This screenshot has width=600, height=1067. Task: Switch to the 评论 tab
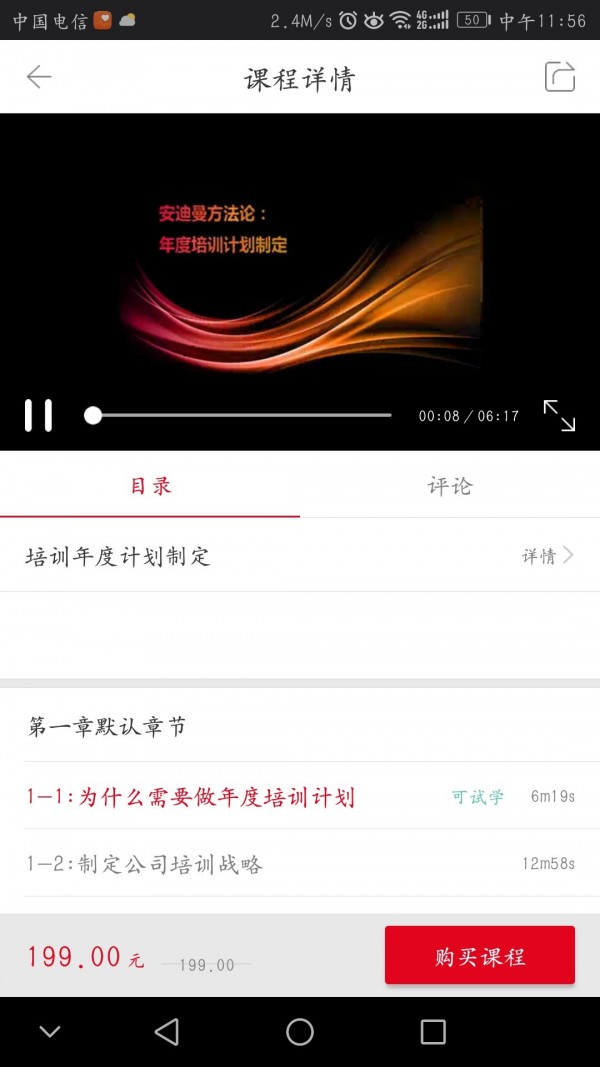click(x=449, y=486)
